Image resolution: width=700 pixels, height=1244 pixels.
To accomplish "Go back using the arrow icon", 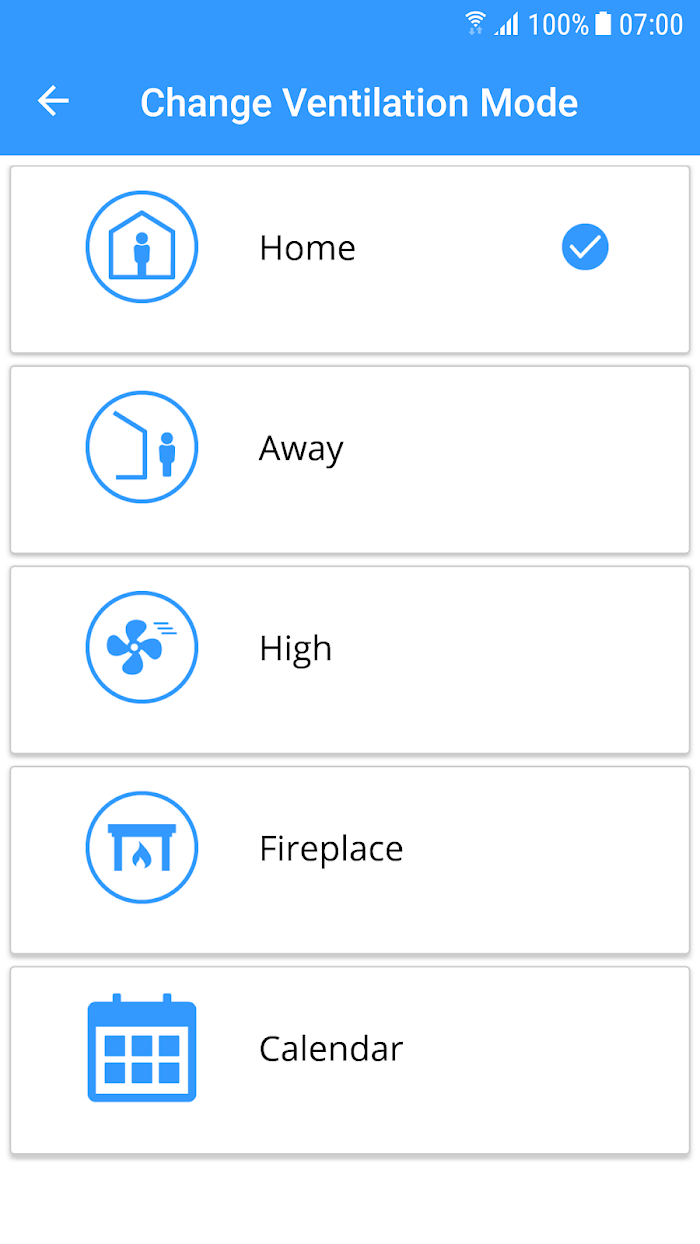I will 53,101.
